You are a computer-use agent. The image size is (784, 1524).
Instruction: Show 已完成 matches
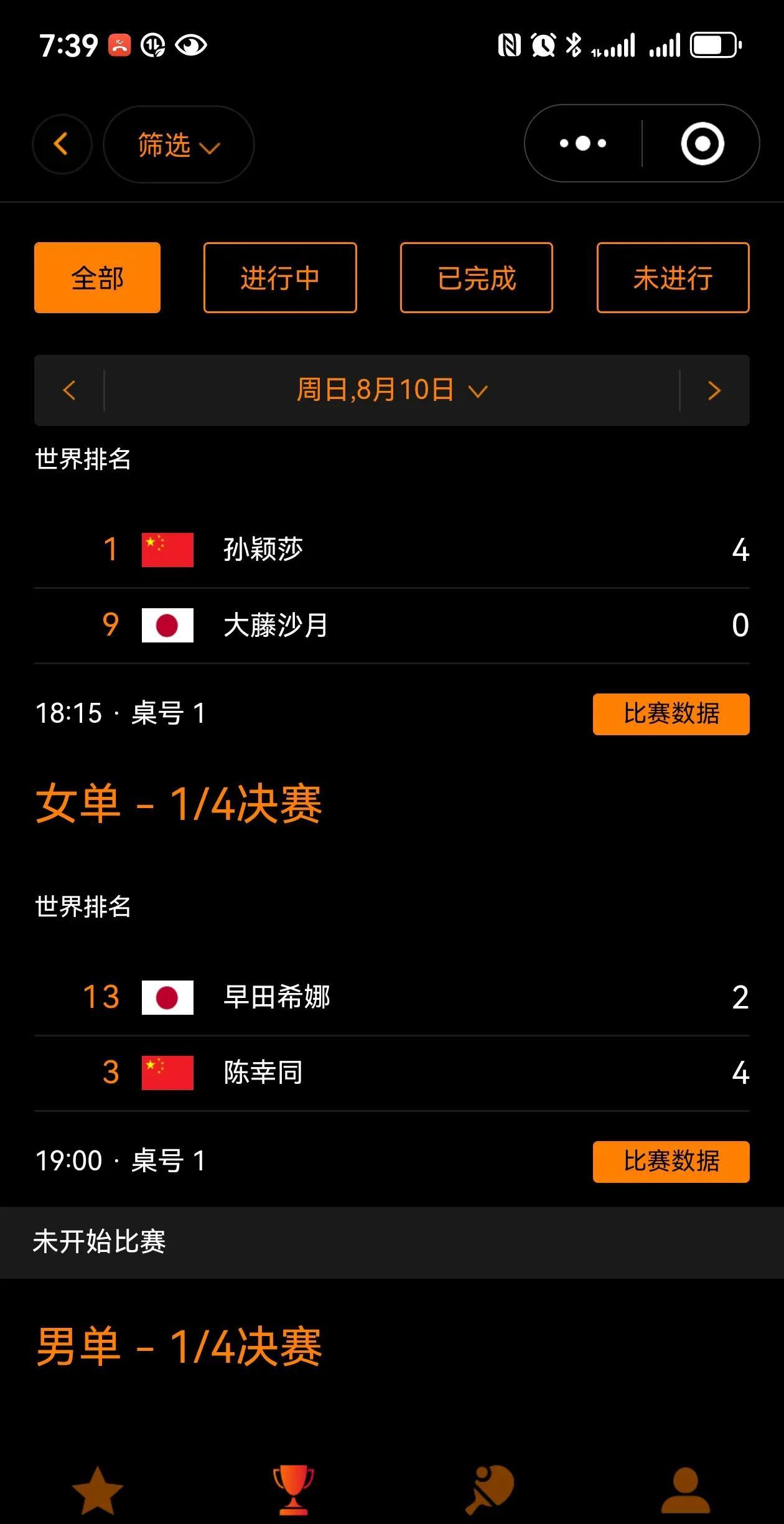(477, 278)
